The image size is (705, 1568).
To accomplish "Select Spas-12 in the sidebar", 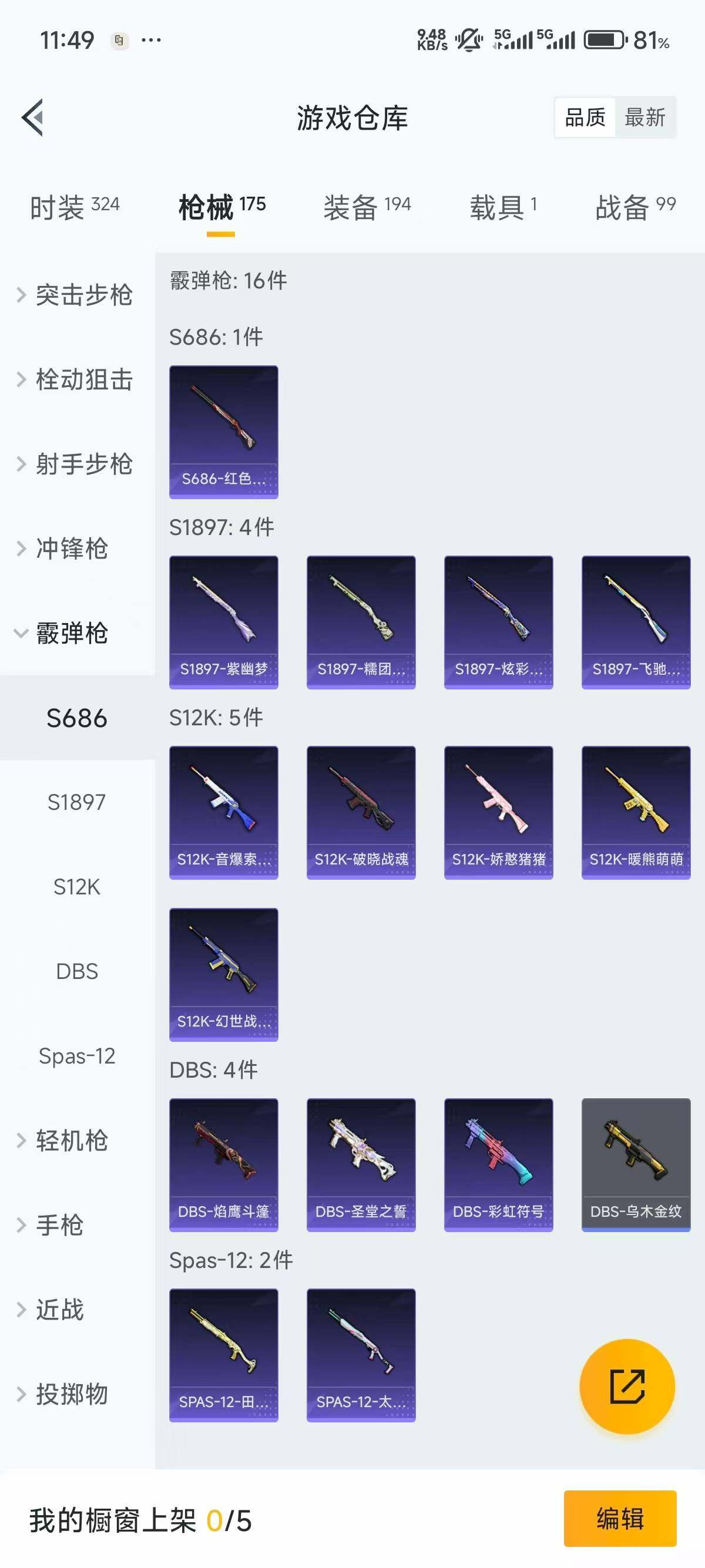I will [x=77, y=1056].
